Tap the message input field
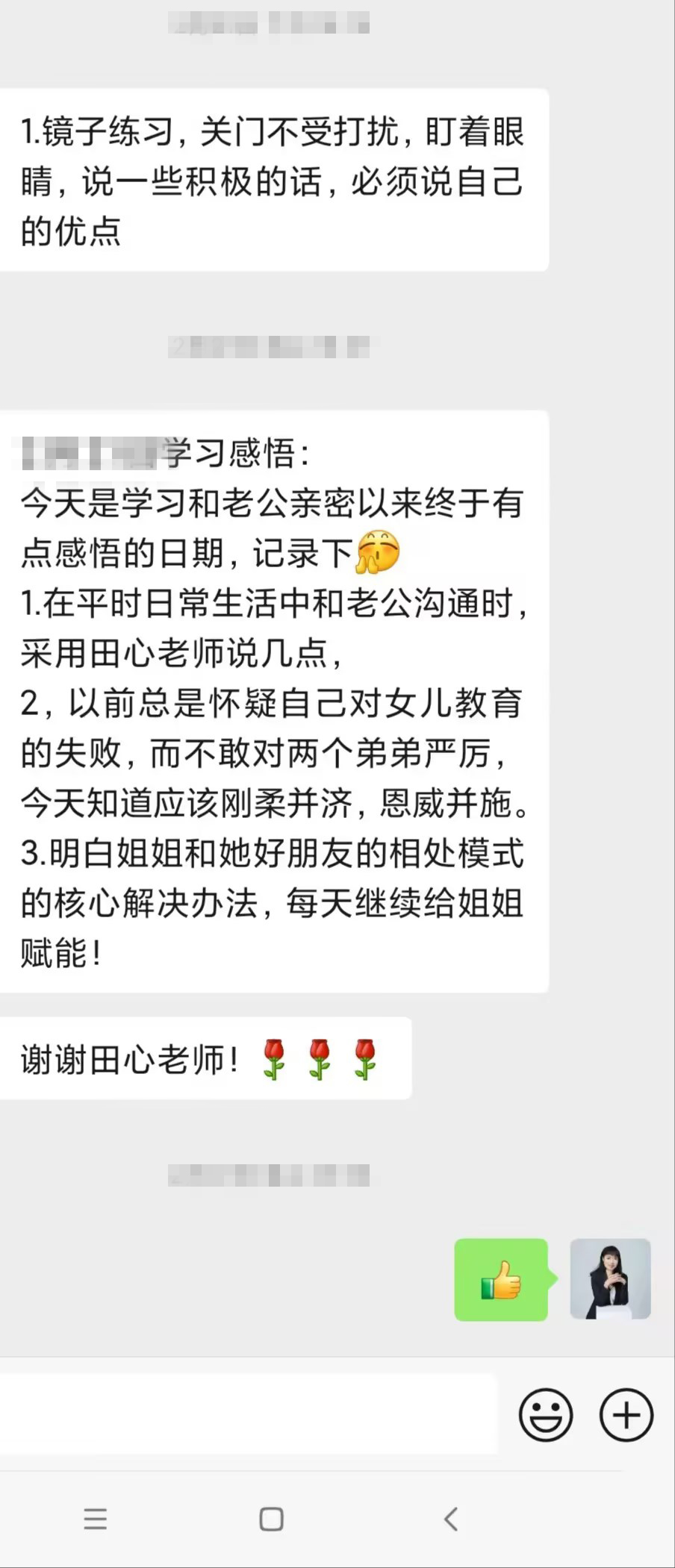The width and height of the screenshot is (675, 1568). 246,1414
